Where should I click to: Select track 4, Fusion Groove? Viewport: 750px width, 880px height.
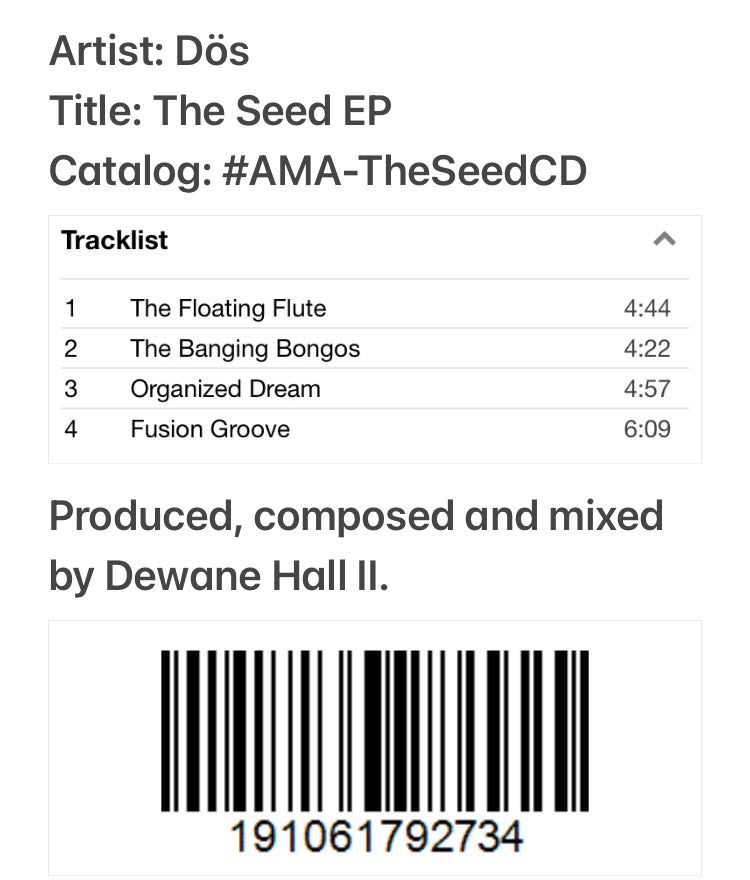(x=209, y=429)
